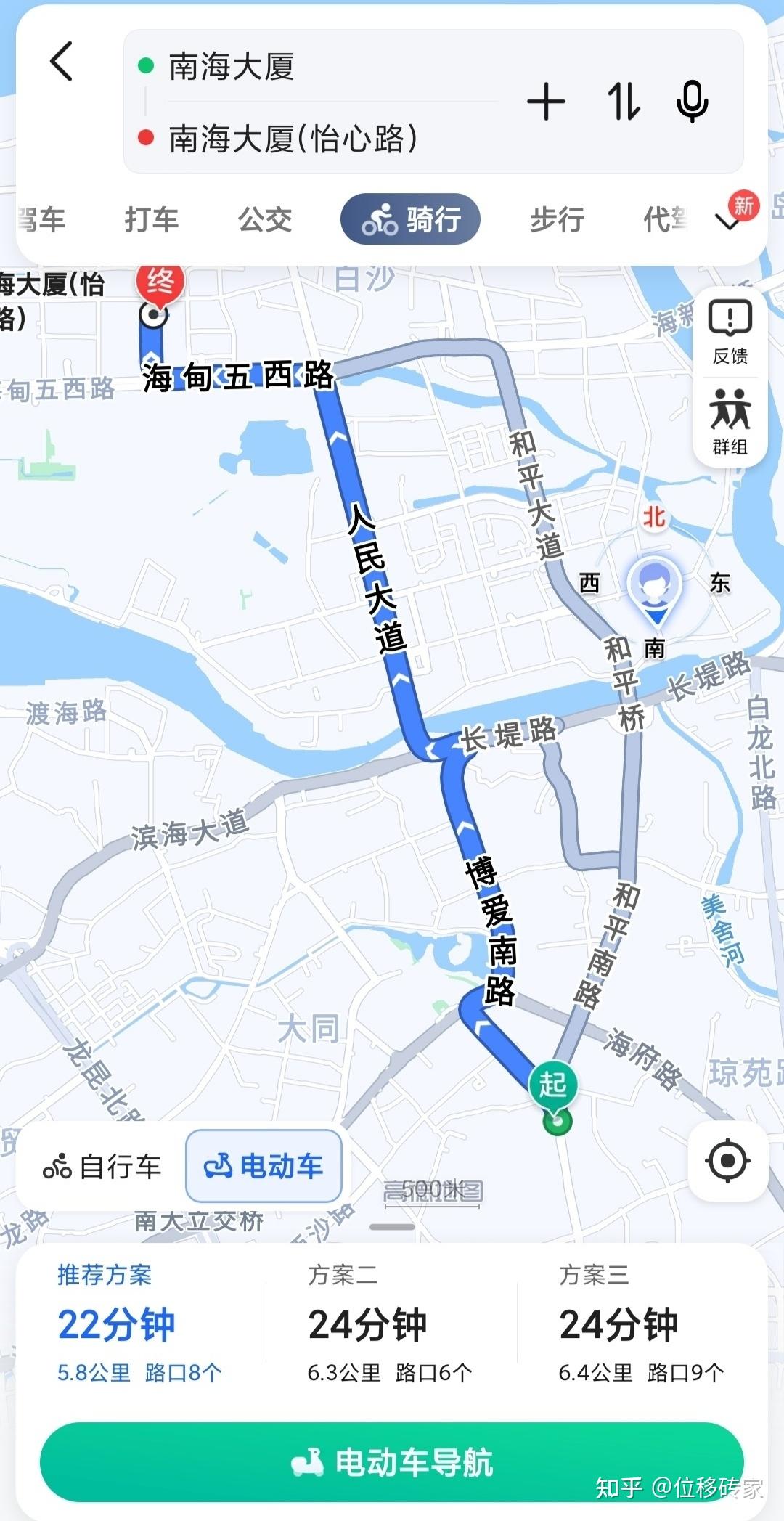Screen dimensions: 784x1521
Task: Select the 推荐方案 22分钟 route
Action: coord(140,1323)
